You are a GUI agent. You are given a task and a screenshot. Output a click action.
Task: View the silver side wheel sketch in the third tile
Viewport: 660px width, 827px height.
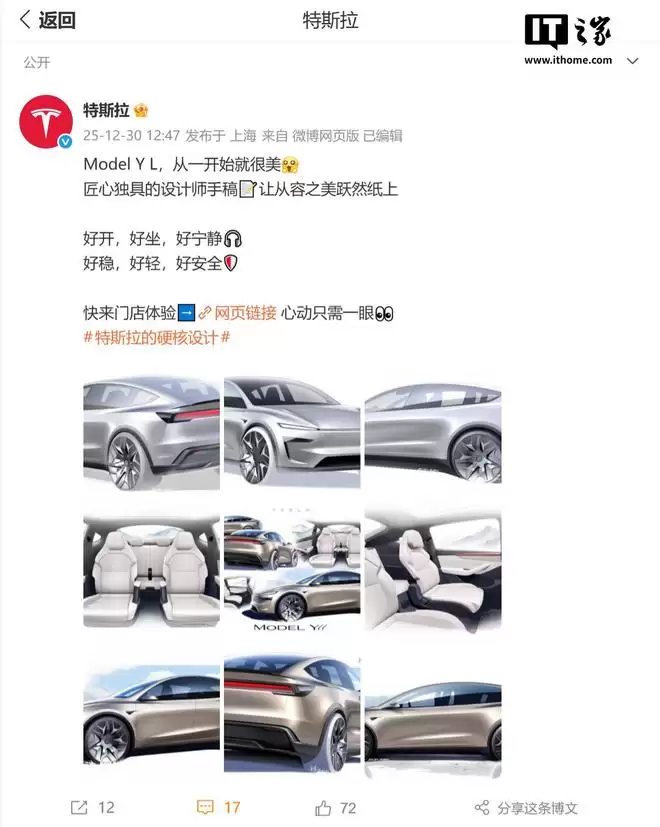click(x=433, y=432)
